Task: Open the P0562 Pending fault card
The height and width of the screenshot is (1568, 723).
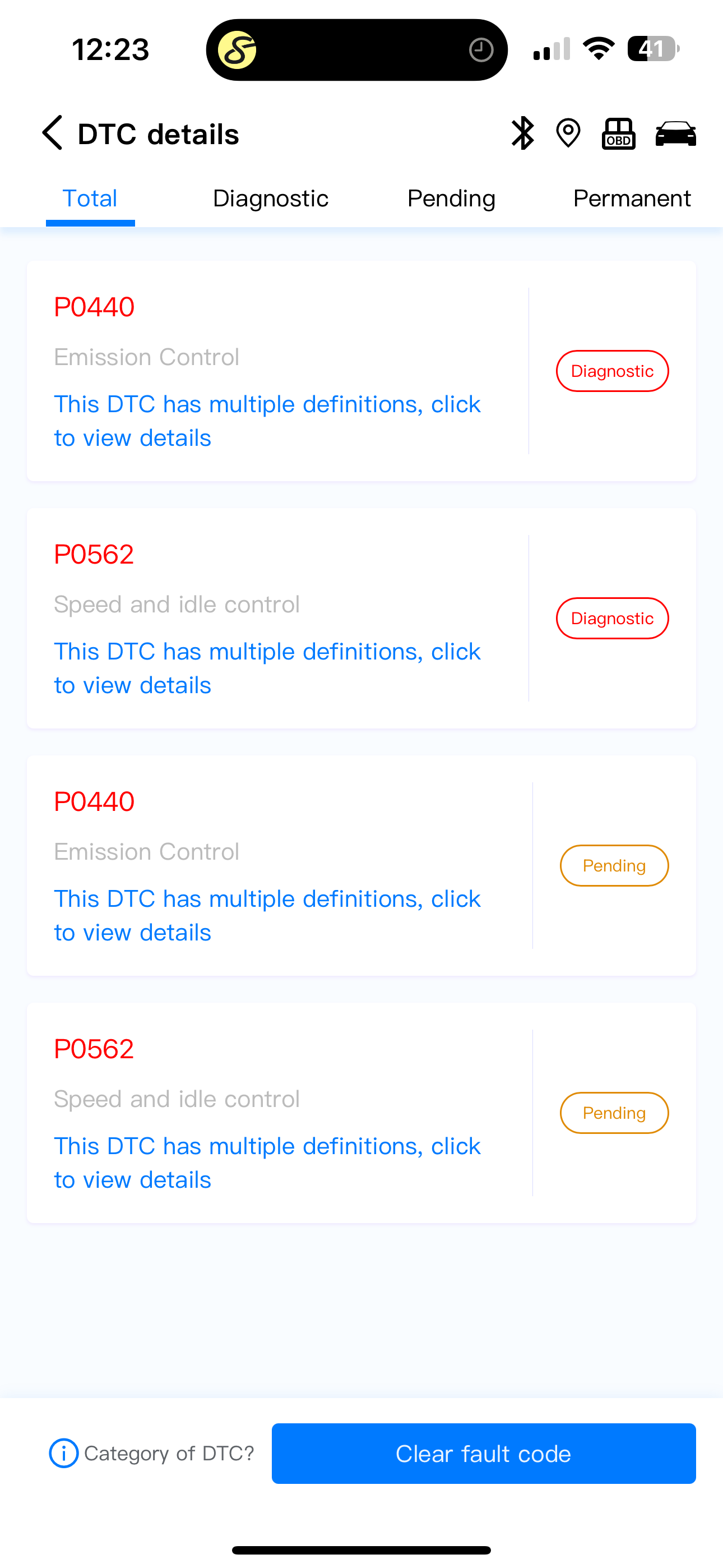Action: coord(361,1113)
